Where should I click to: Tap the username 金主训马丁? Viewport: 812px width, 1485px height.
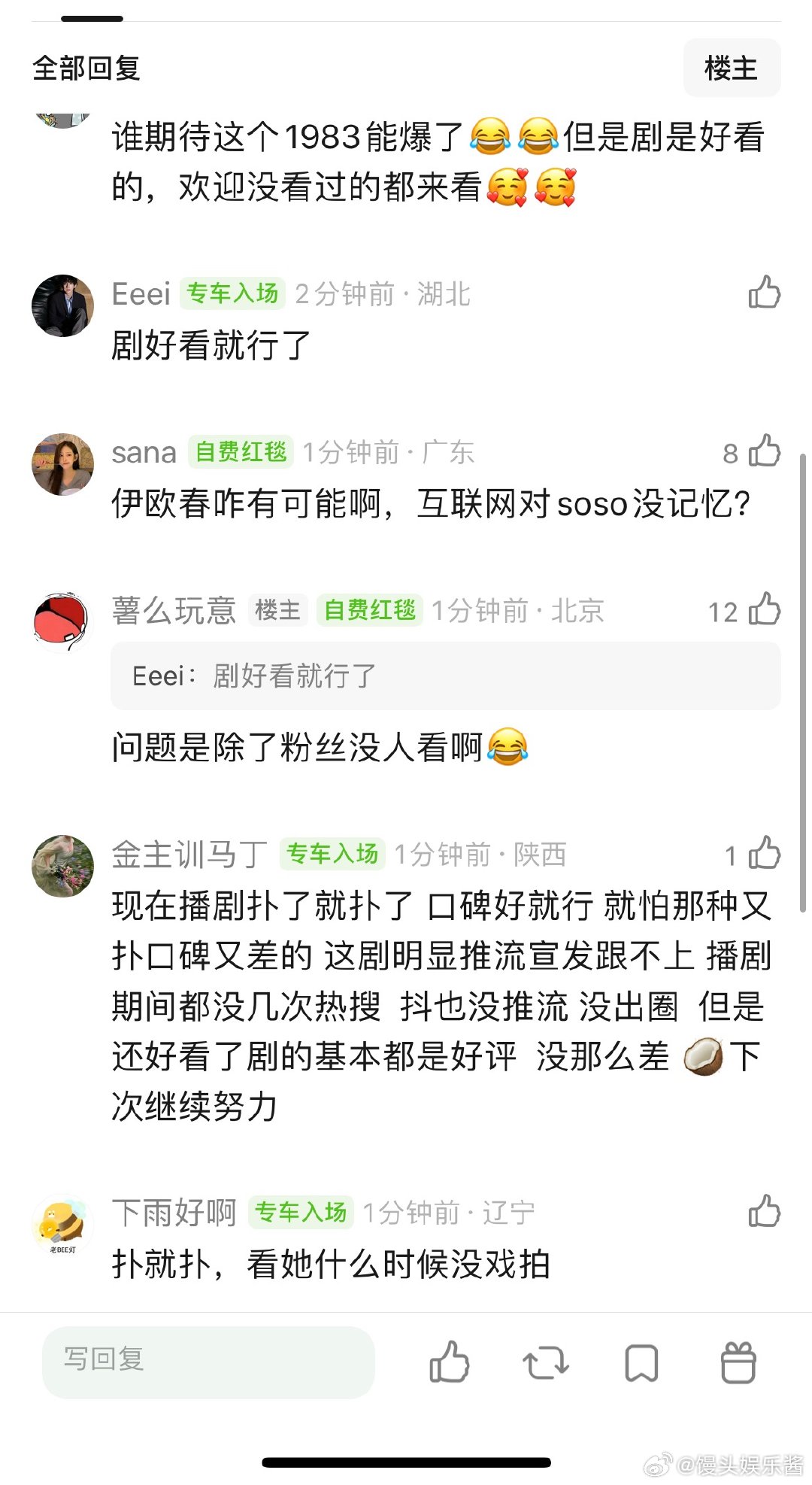(x=187, y=854)
